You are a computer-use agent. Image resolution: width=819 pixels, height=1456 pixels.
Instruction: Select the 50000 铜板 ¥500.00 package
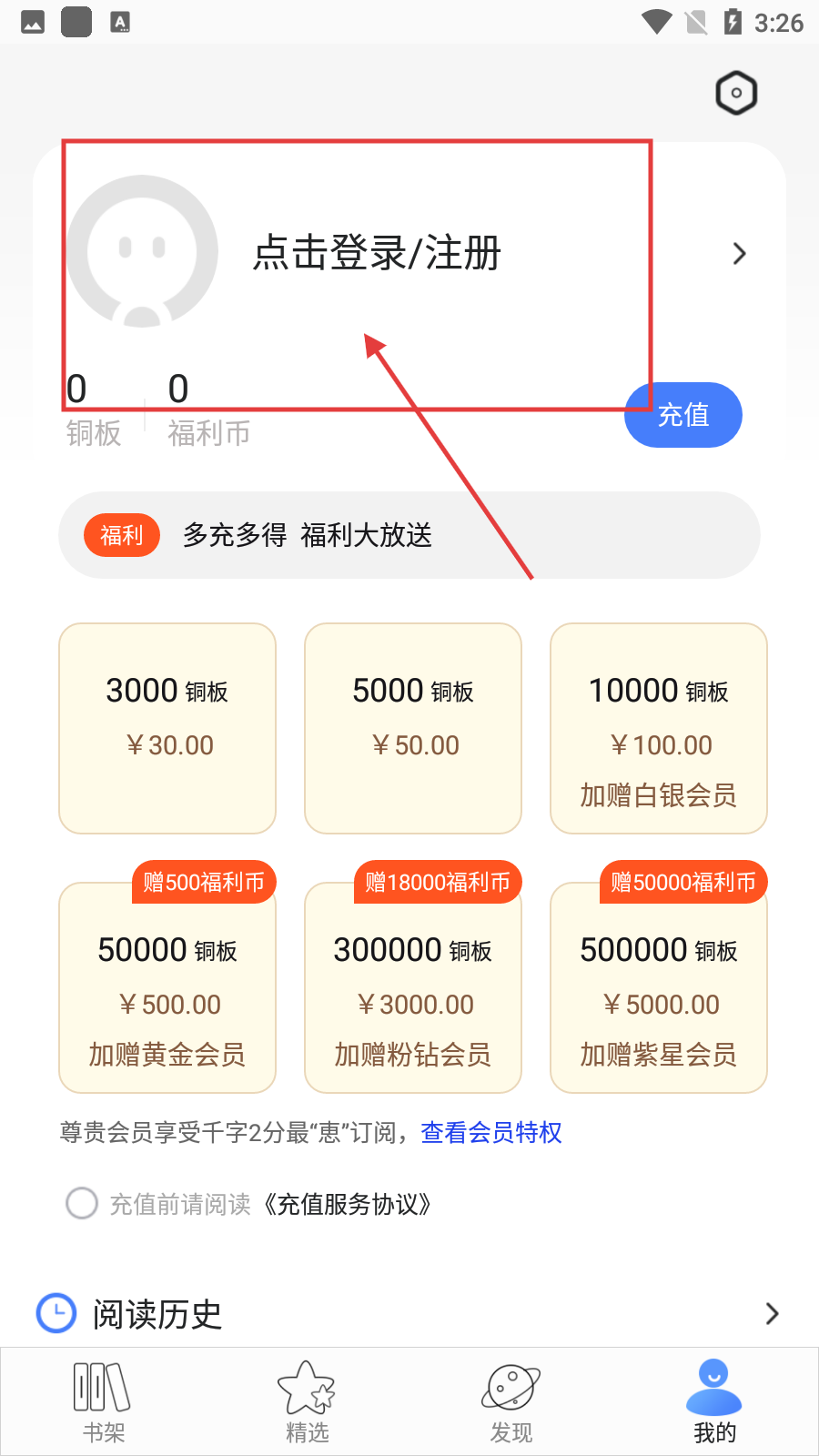(167, 987)
